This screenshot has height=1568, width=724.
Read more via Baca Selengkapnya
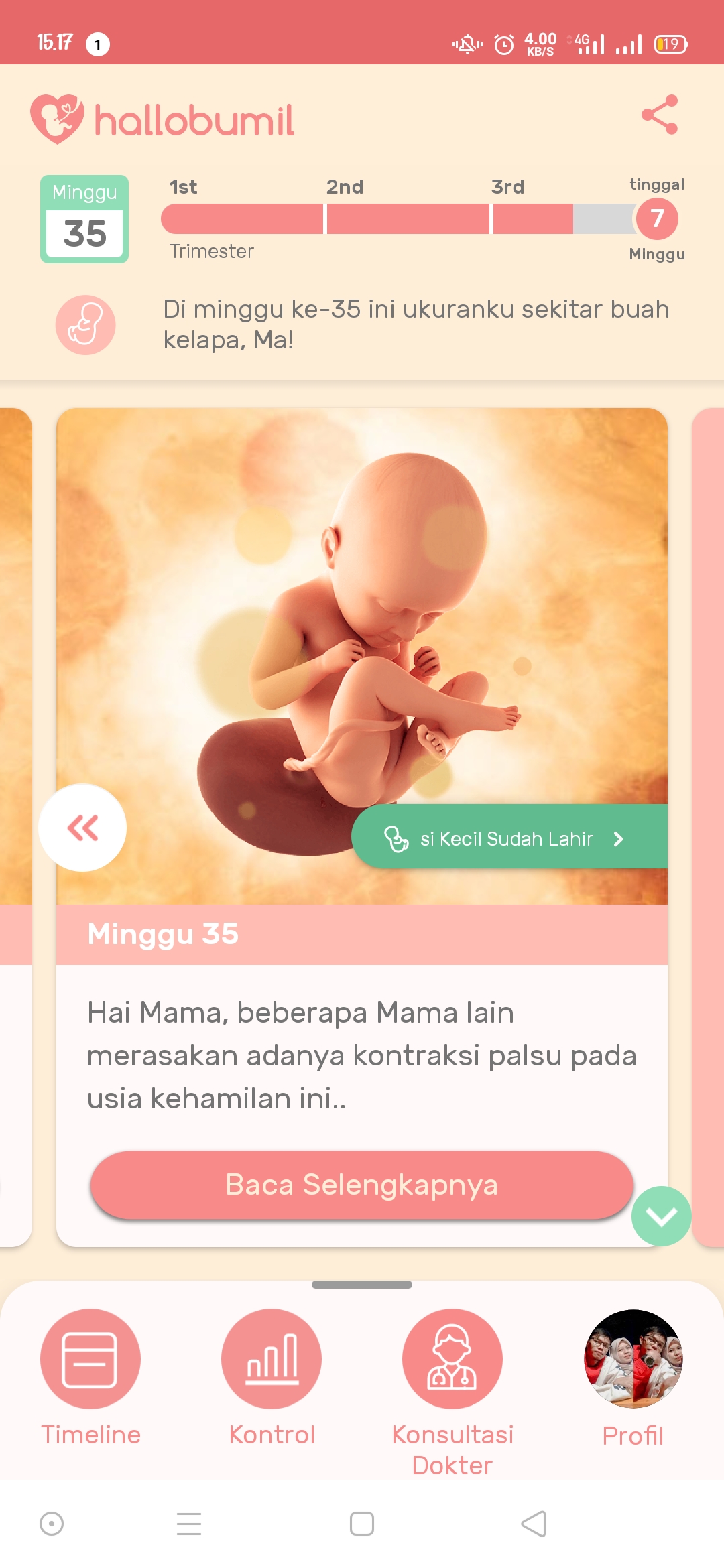tap(362, 1185)
